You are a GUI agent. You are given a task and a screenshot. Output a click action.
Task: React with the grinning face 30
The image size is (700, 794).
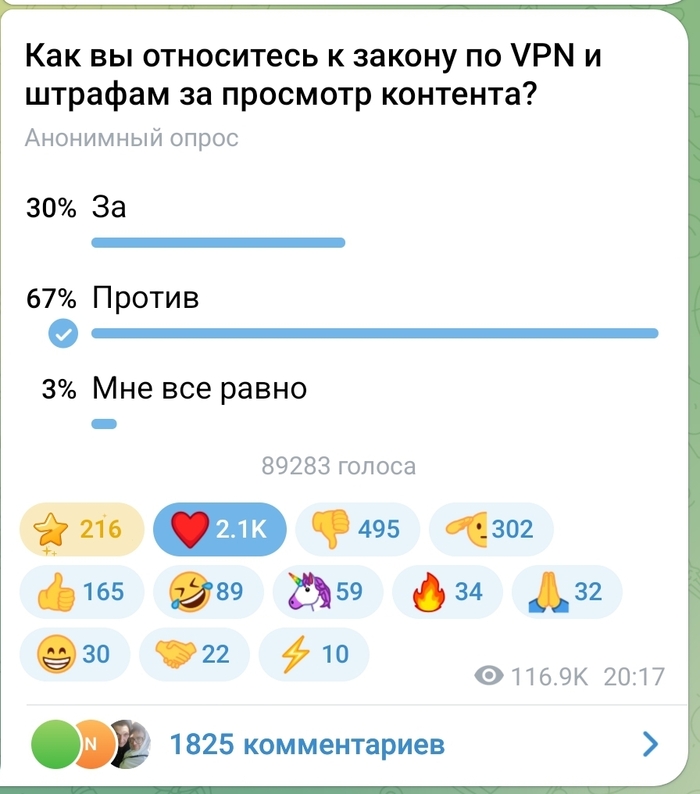tap(74, 654)
